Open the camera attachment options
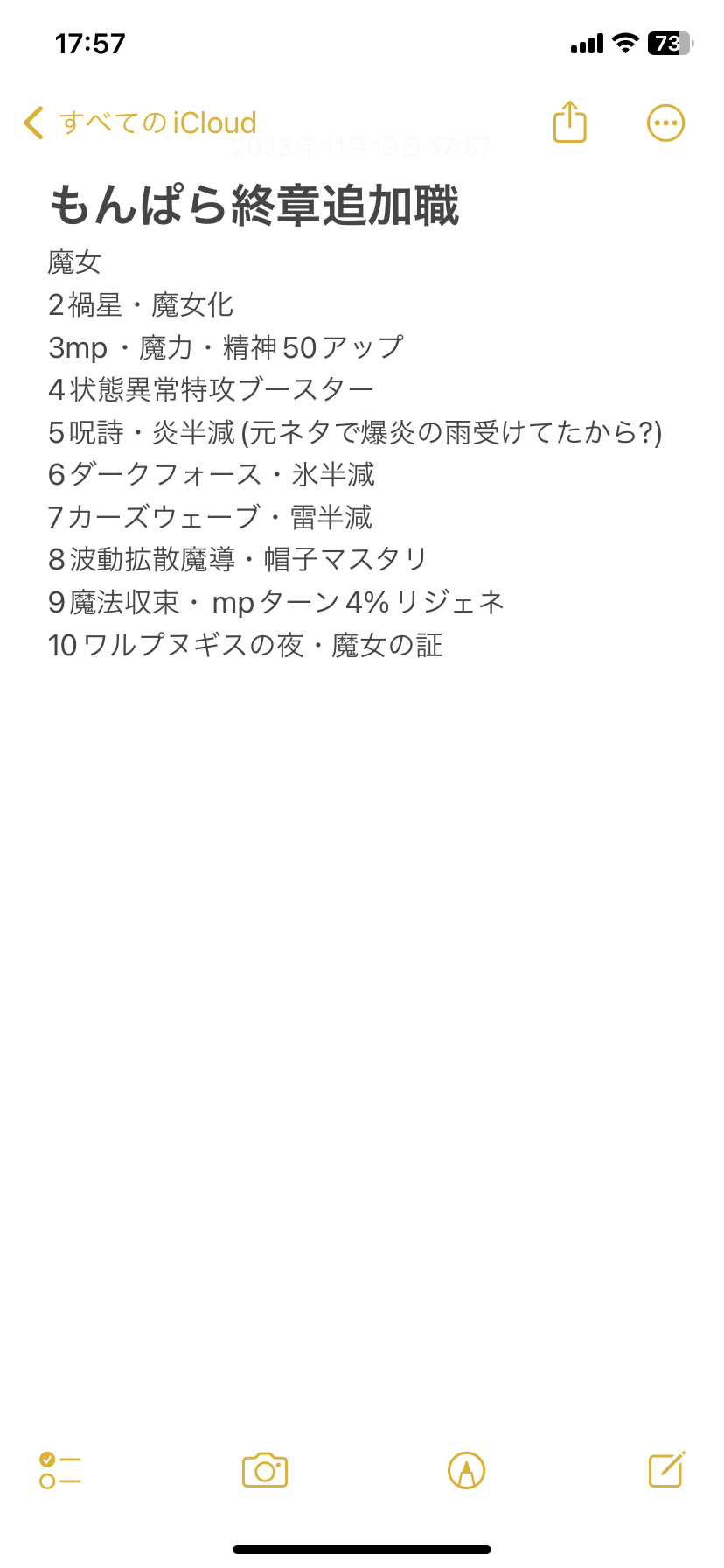Screen dimensions: 724x1568 (265, 1470)
